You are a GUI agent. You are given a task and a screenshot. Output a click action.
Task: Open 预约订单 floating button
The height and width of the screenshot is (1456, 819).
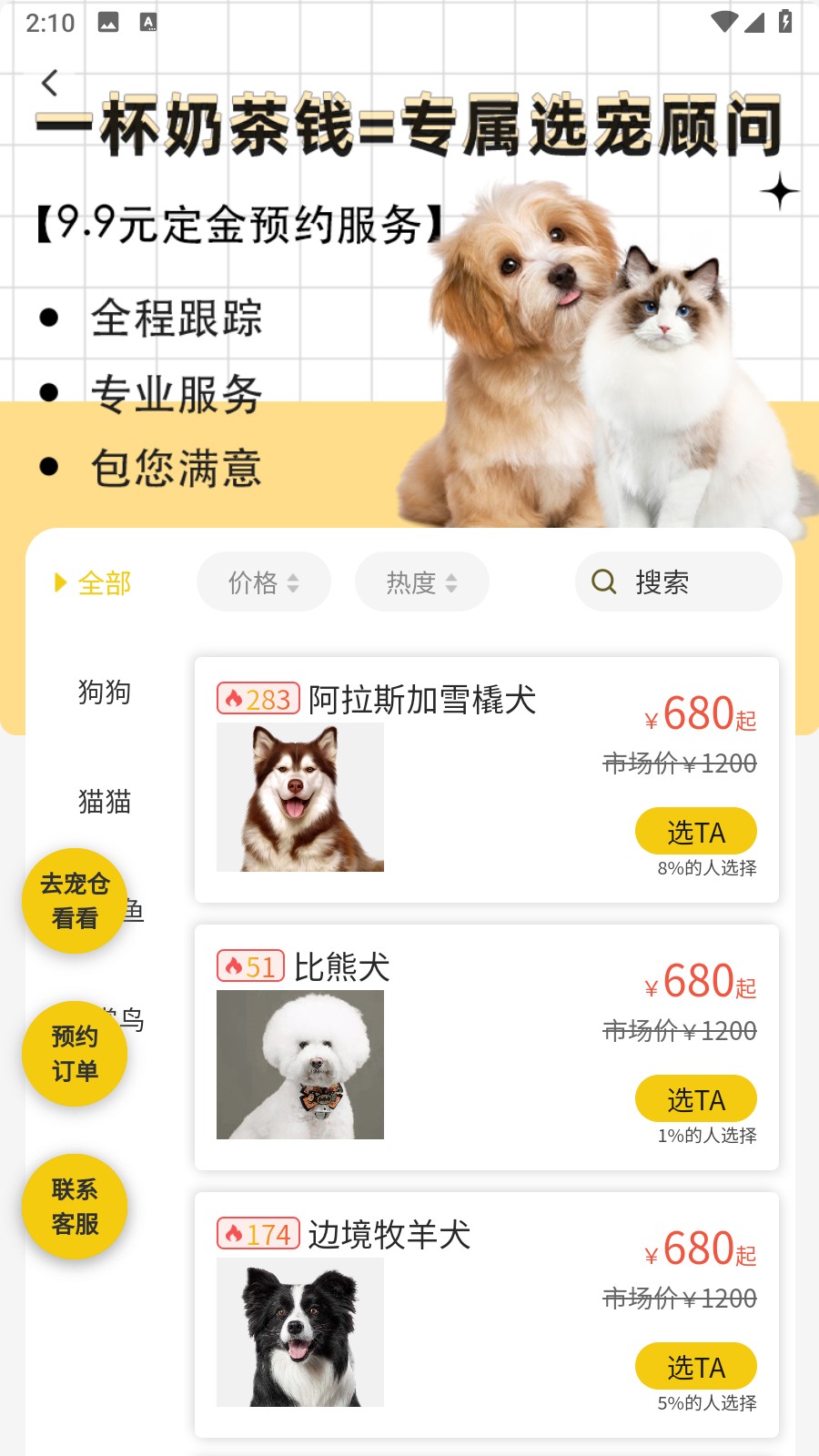(x=75, y=1054)
